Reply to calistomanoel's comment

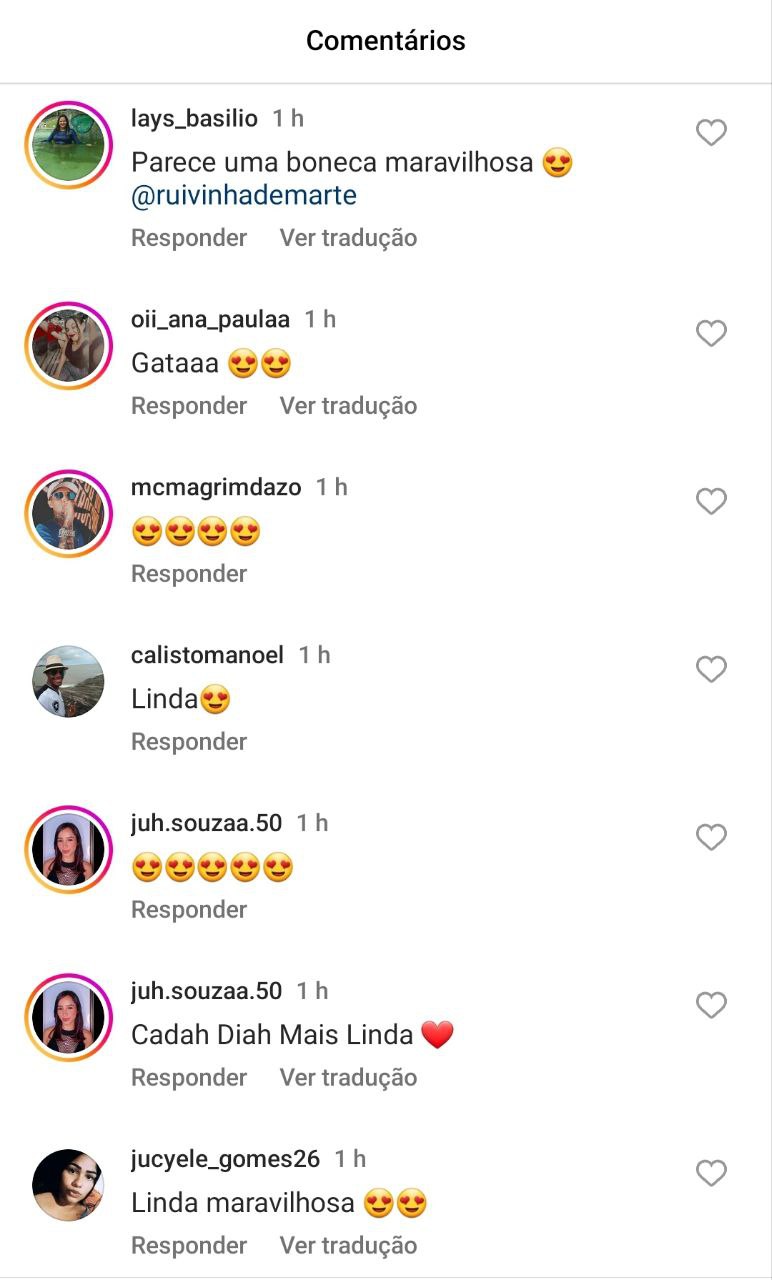(189, 742)
